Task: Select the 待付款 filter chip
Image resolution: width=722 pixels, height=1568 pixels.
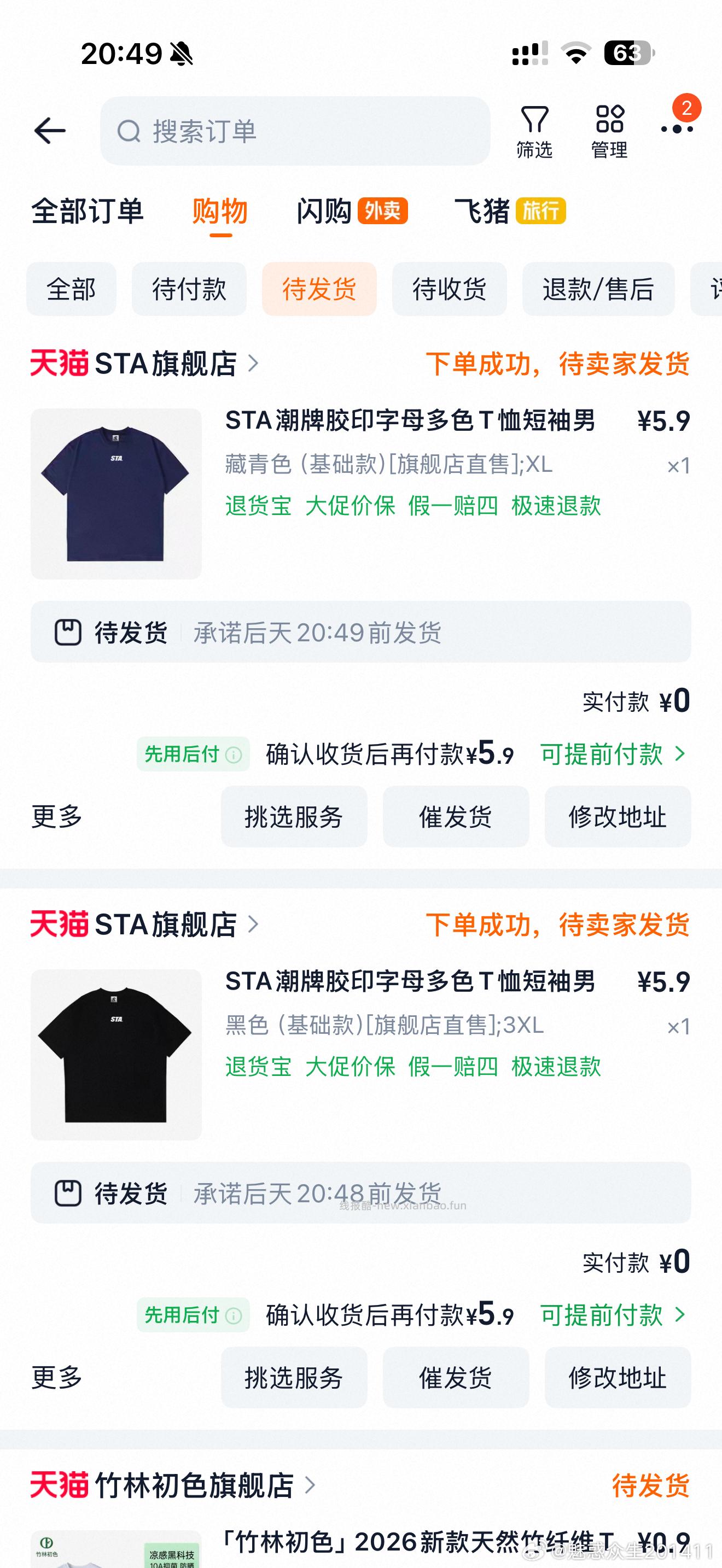Action: (x=189, y=290)
